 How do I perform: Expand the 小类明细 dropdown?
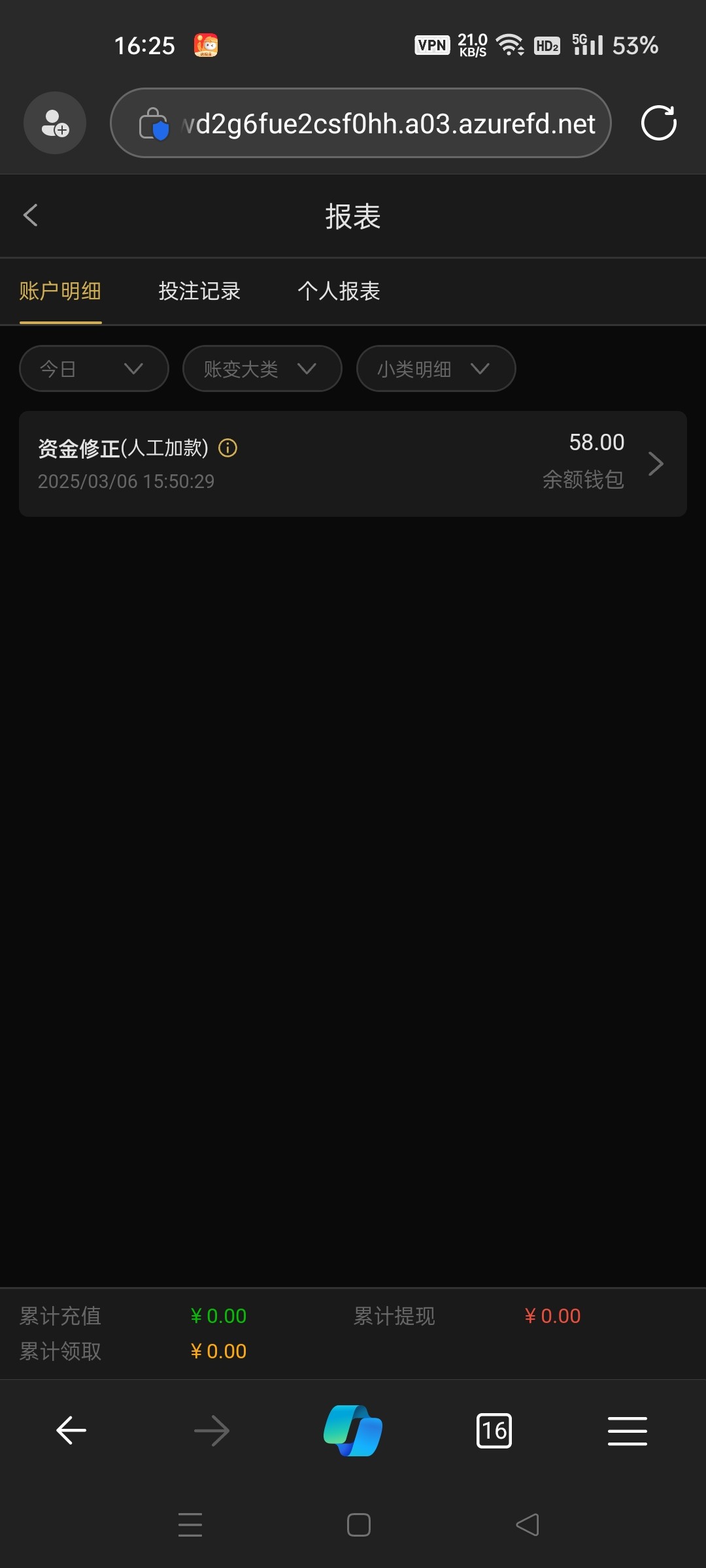pyautogui.click(x=436, y=369)
